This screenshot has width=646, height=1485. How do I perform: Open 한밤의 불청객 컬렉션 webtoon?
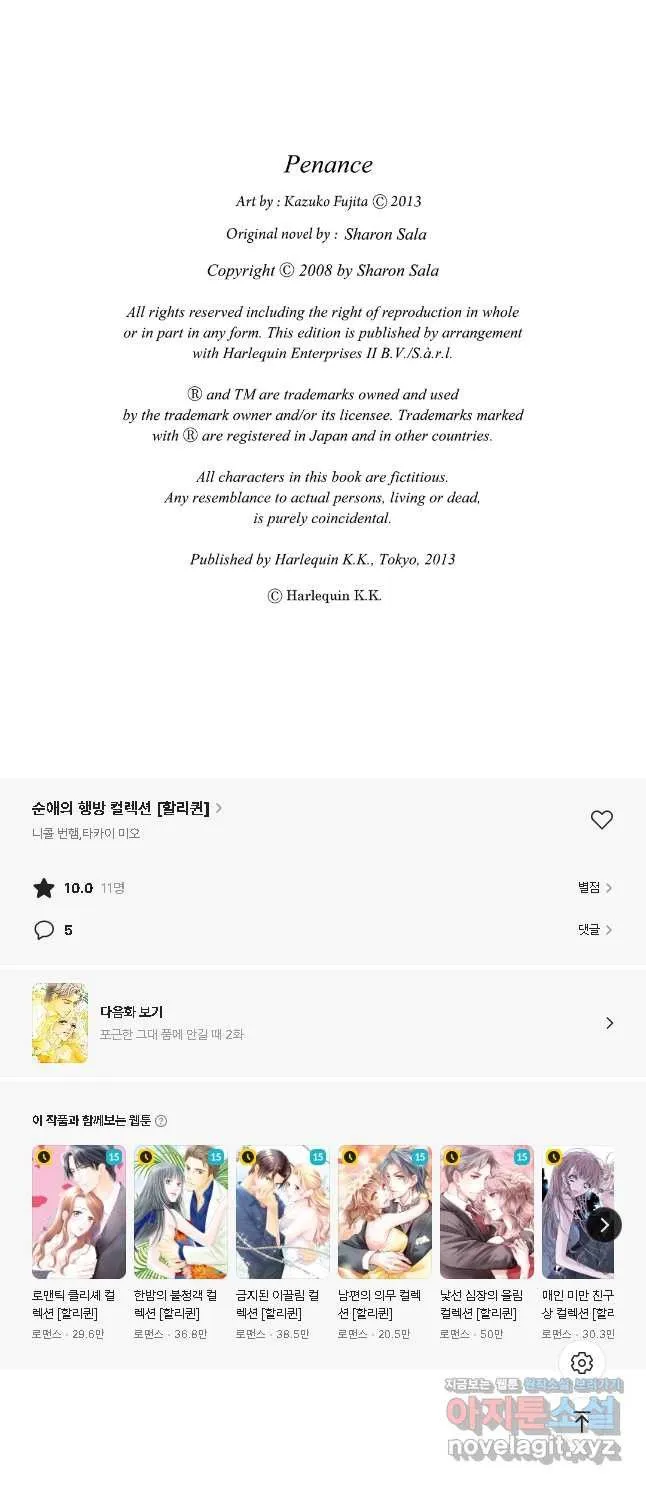click(x=181, y=1242)
